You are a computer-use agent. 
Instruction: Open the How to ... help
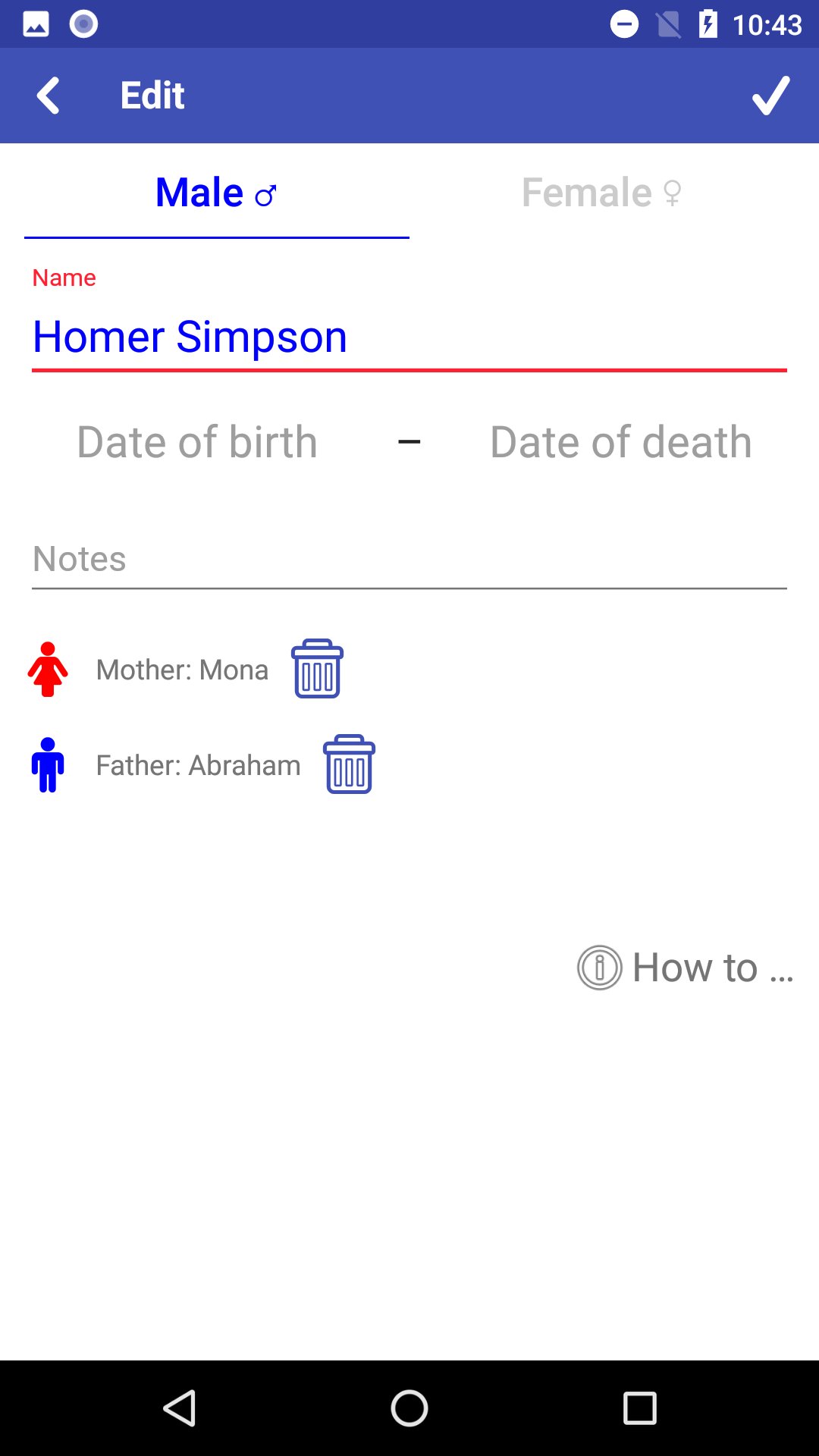coord(686,968)
